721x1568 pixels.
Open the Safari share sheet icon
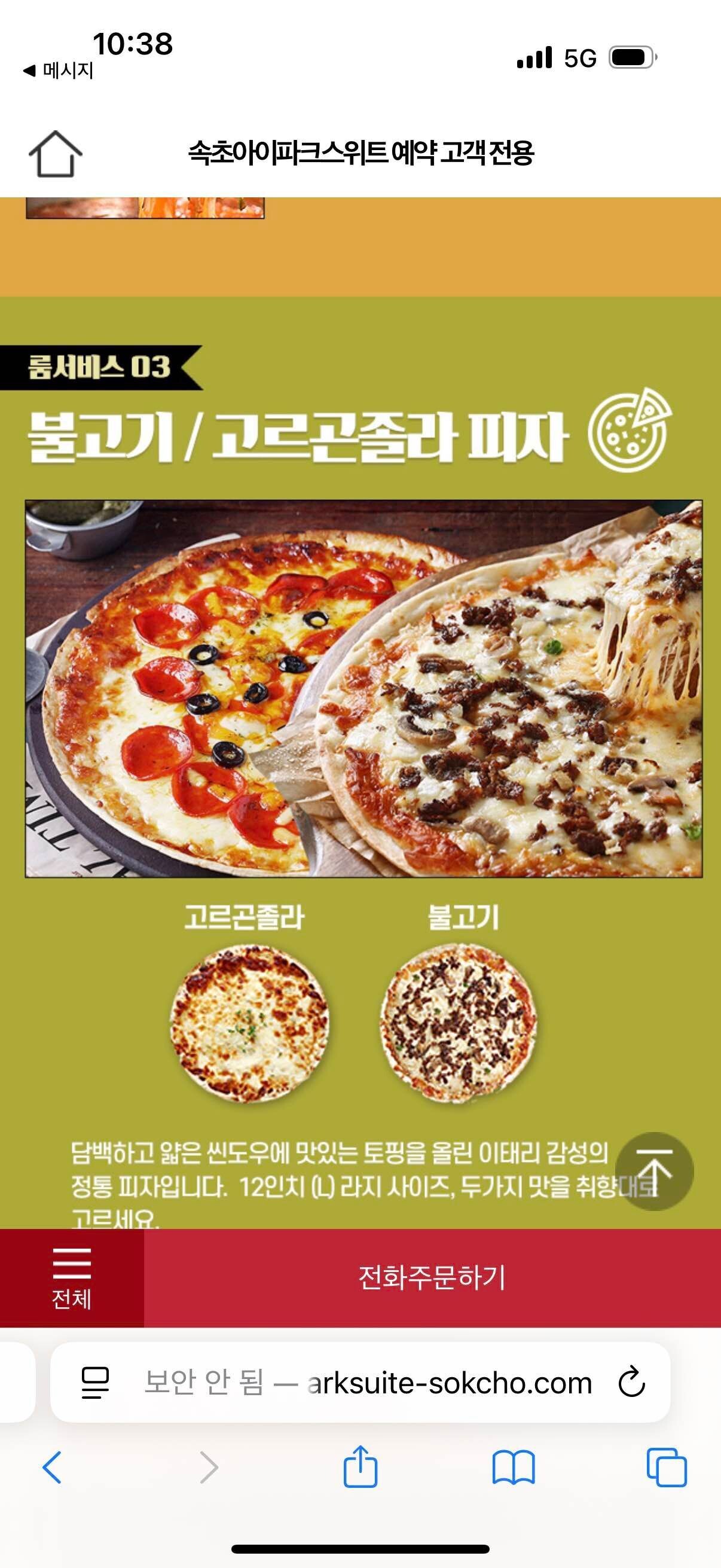361,1467
